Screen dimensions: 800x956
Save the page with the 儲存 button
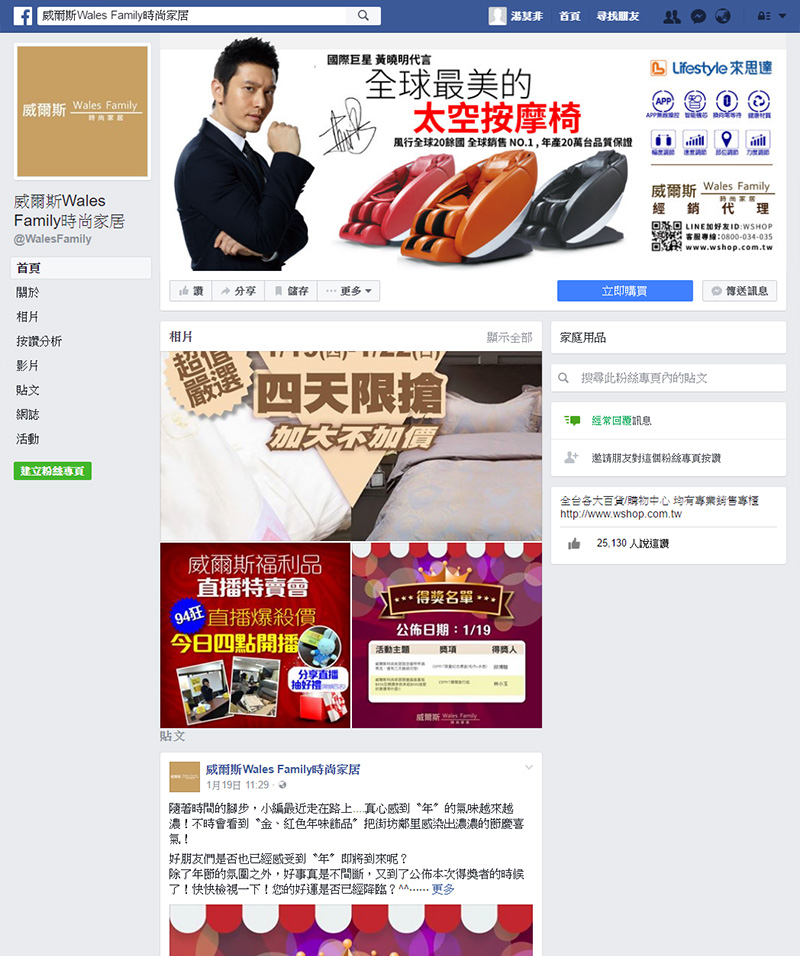(x=290, y=291)
